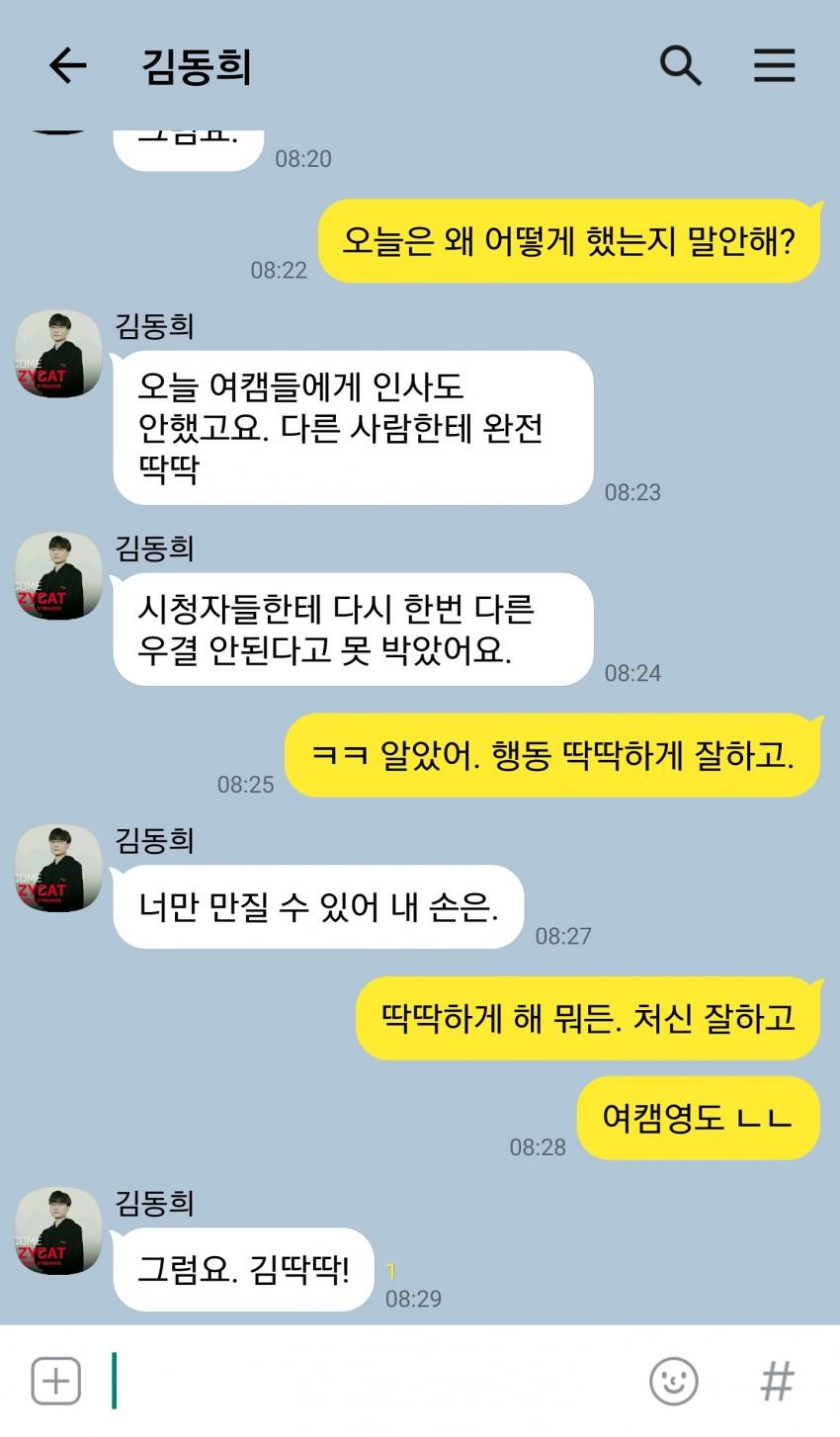Screen dimensions: 840x1437
Task: Open the chat room hamburger menu
Action: click(x=774, y=66)
